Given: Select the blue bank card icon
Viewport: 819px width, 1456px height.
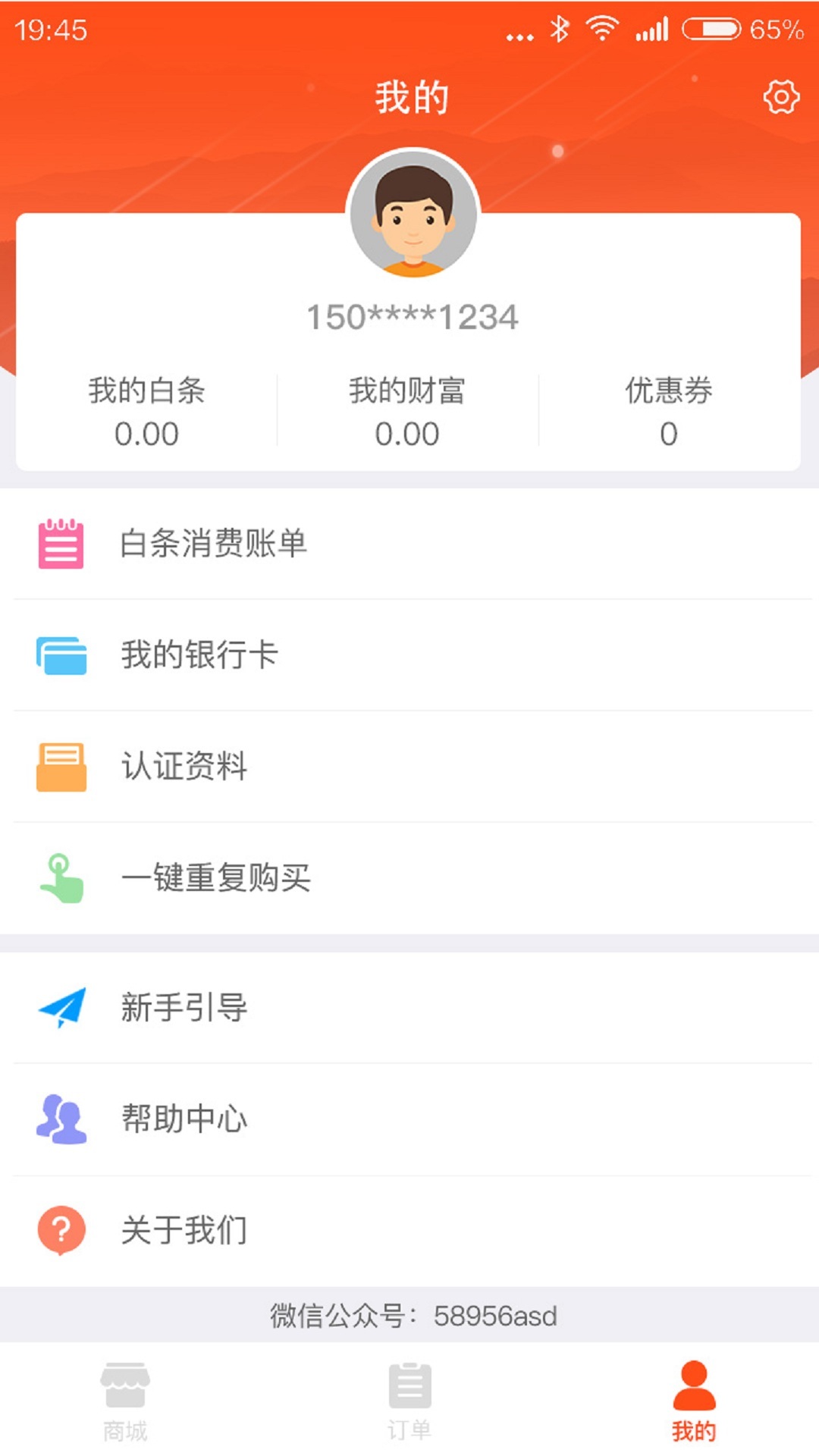Looking at the screenshot, I should [62, 655].
